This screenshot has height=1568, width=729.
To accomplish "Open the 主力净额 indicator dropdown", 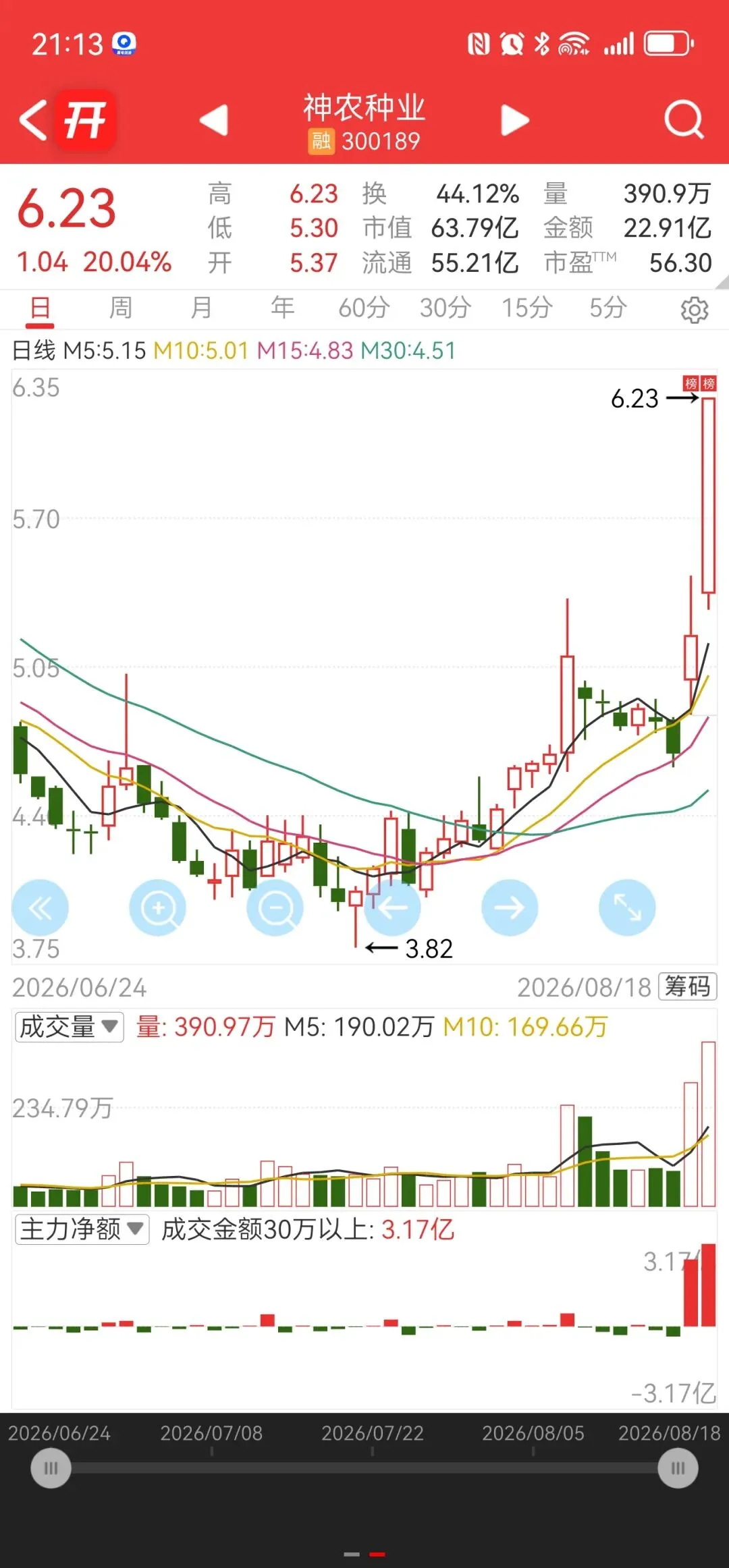I will 82,1229.
